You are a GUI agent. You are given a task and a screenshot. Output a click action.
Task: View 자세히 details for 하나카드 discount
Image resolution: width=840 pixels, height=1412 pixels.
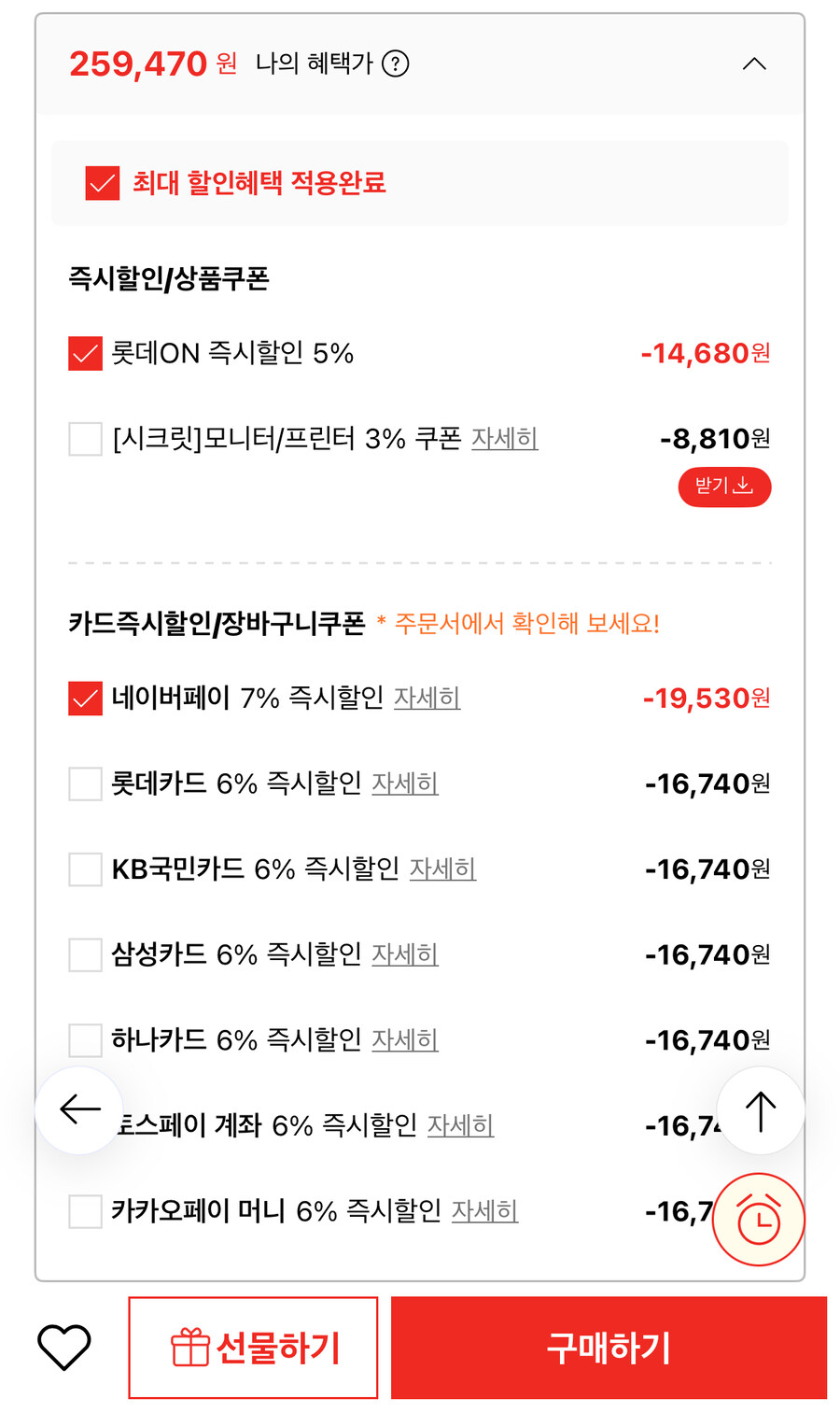pos(404,1039)
